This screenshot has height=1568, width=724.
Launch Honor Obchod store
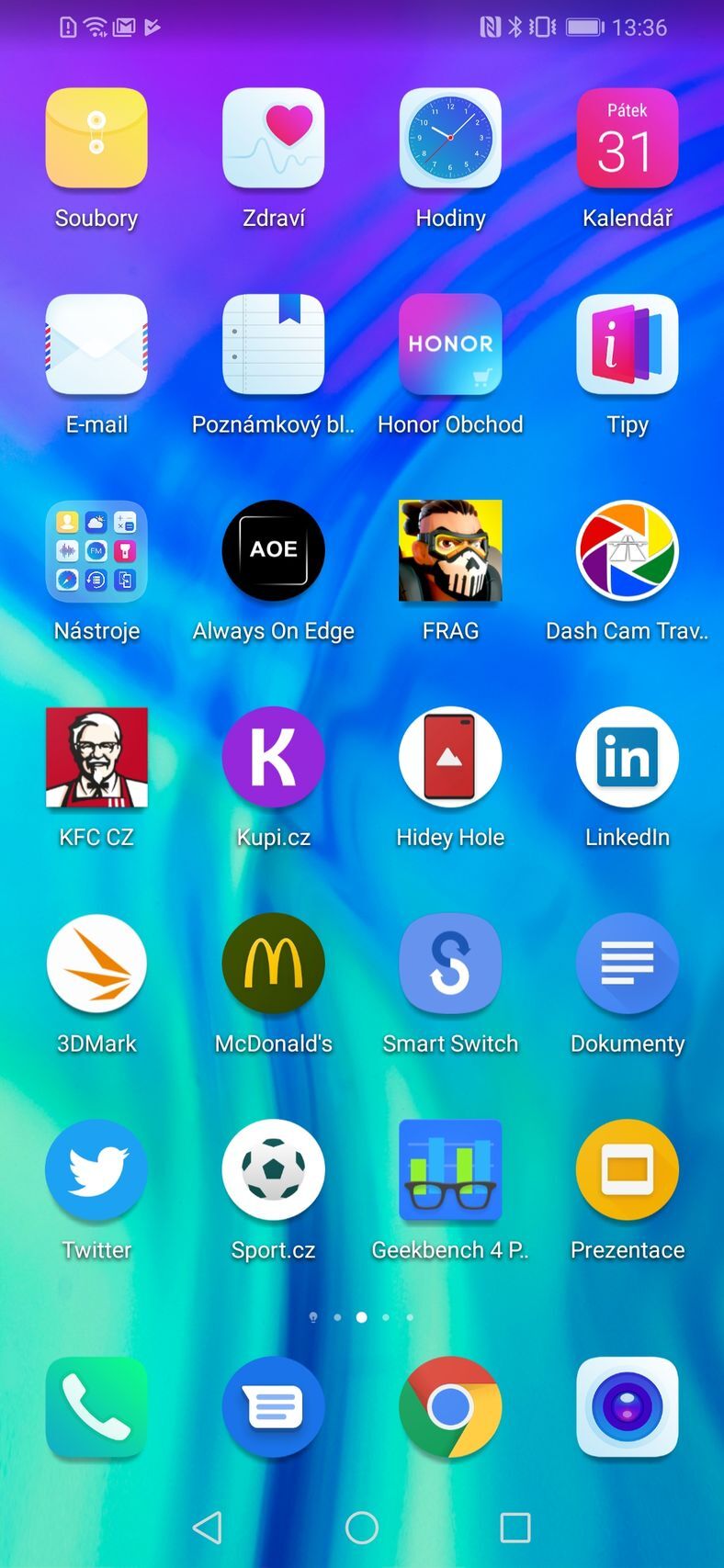450,344
